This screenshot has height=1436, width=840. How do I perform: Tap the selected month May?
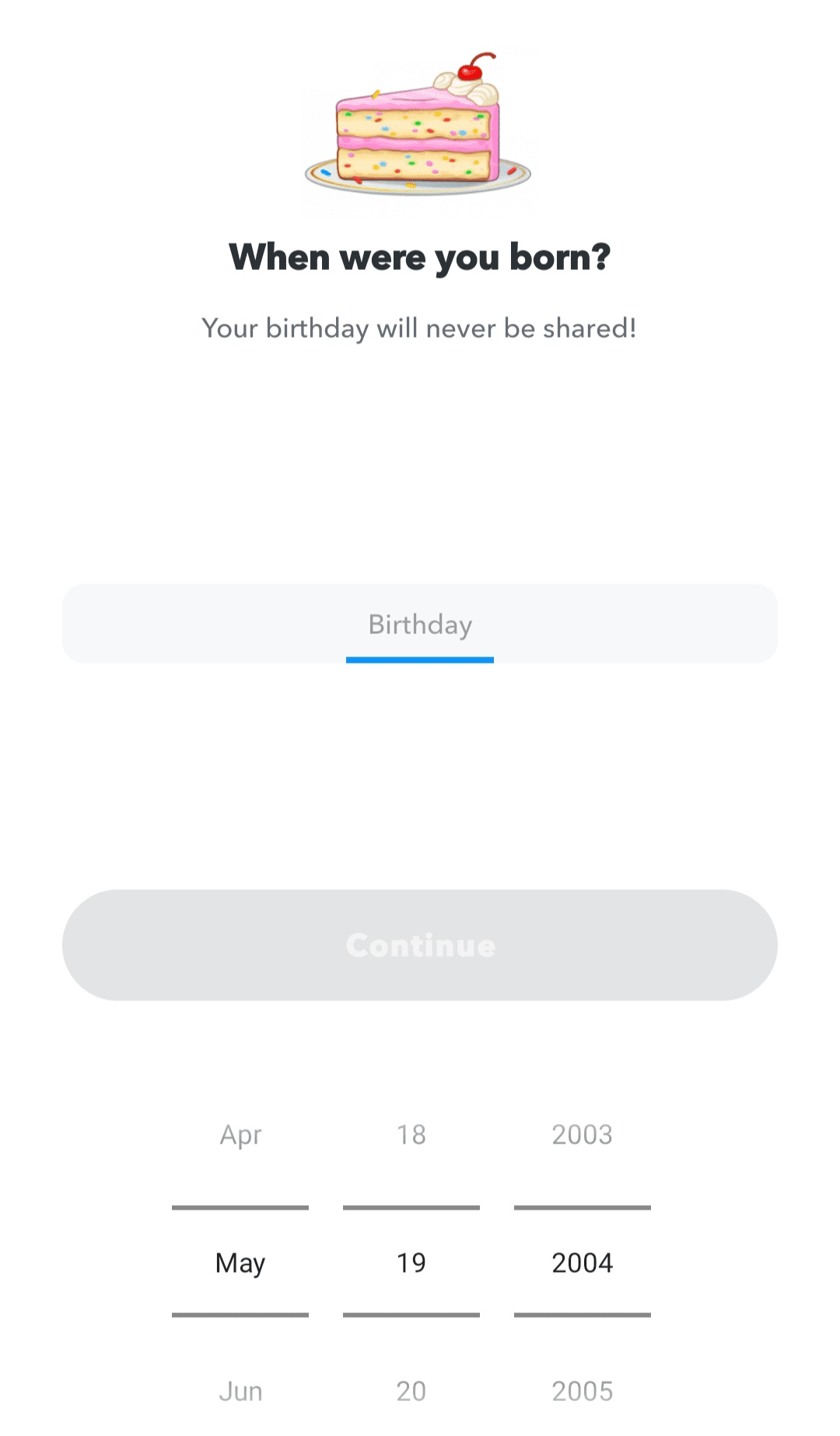click(x=240, y=1263)
